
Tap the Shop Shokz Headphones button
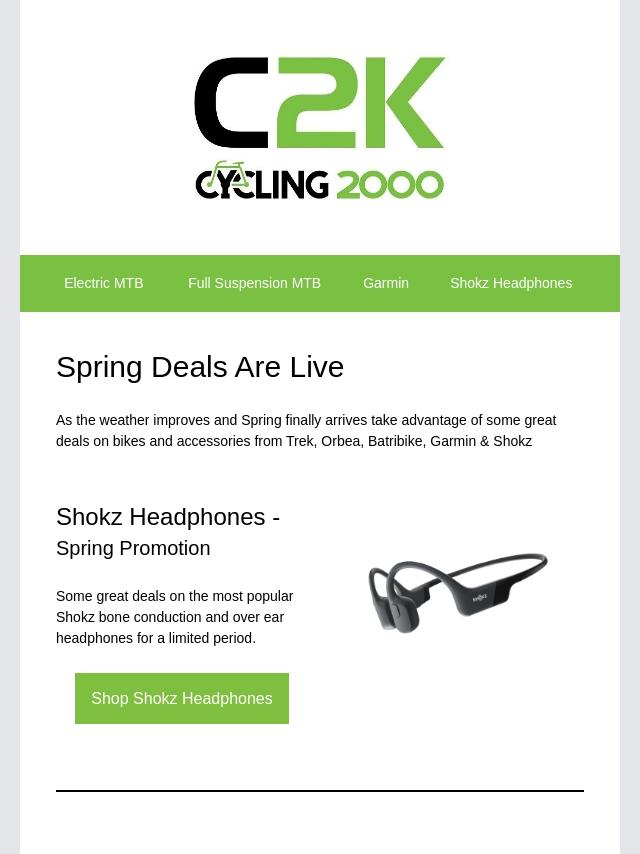(182, 698)
